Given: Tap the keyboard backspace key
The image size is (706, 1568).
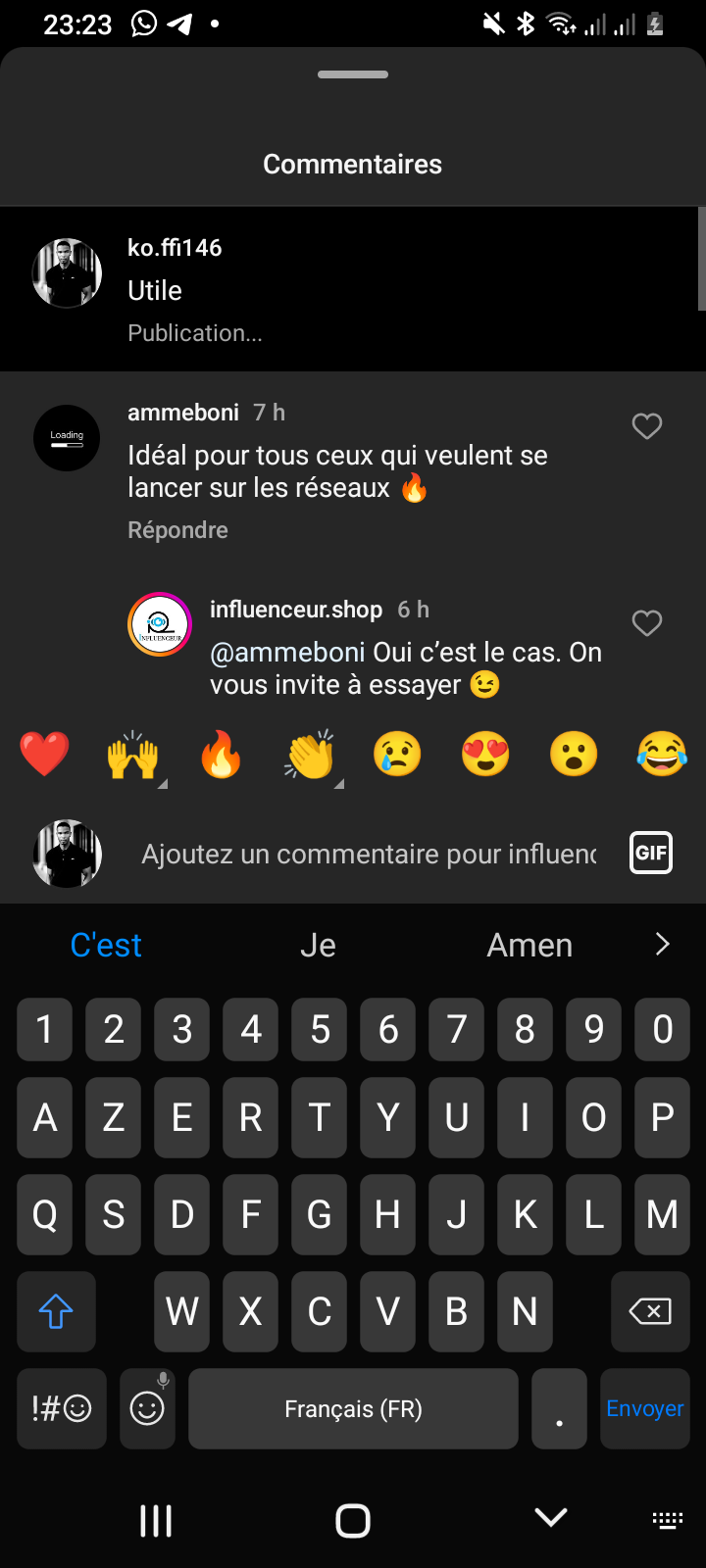Looking at the screenshot, I should point(650,1311).
